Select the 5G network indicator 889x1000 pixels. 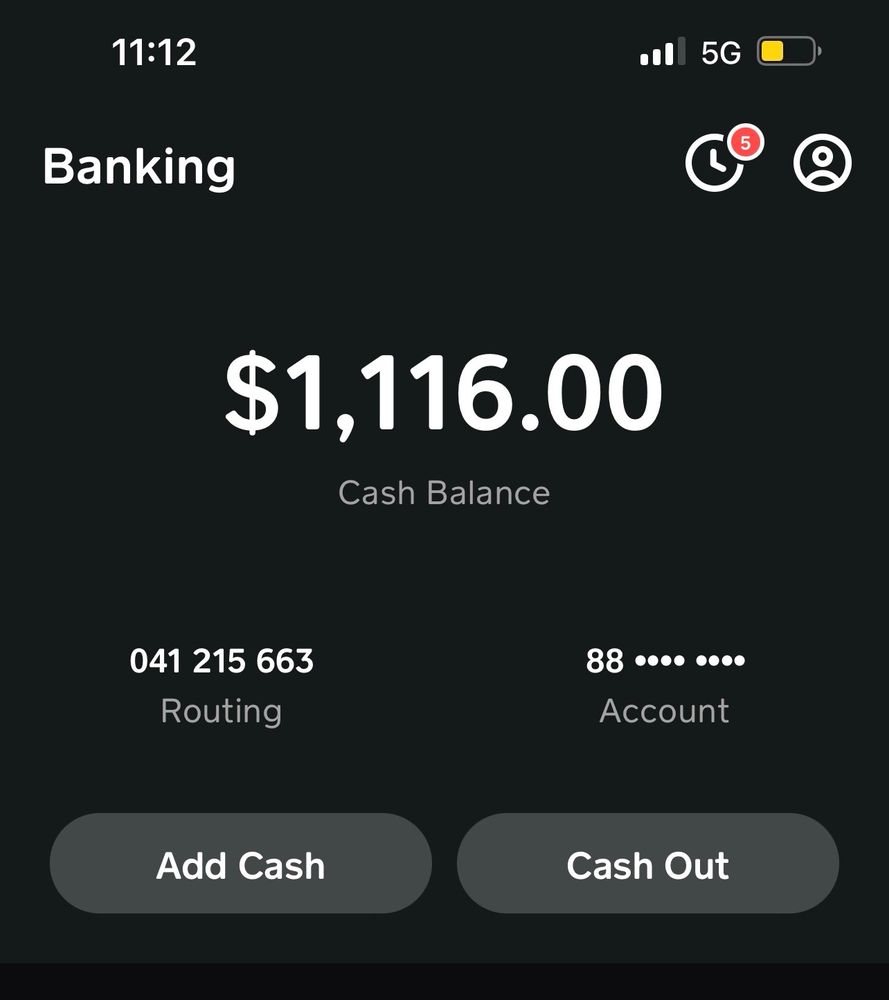point(722,52)
